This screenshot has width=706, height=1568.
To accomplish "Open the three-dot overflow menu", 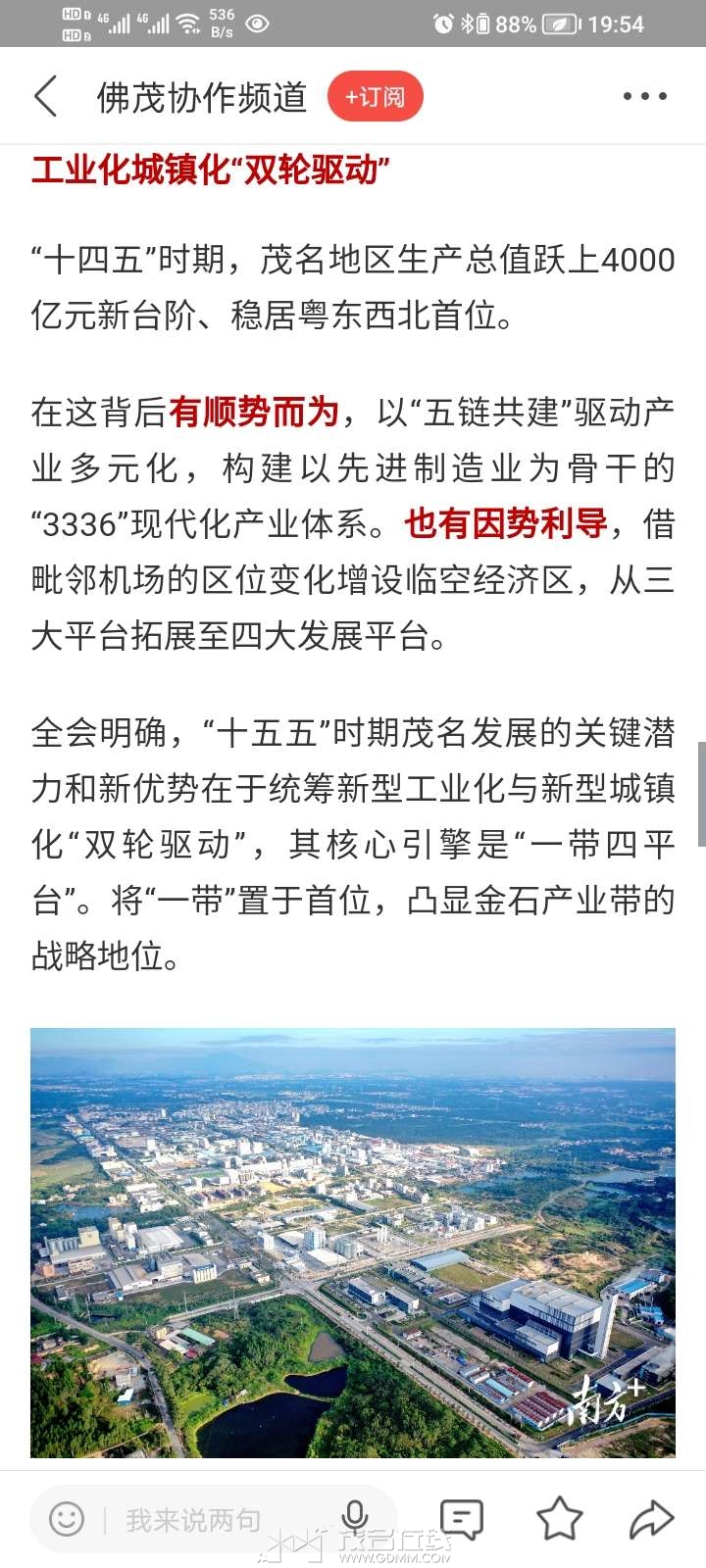I will [x=644, y=96].
